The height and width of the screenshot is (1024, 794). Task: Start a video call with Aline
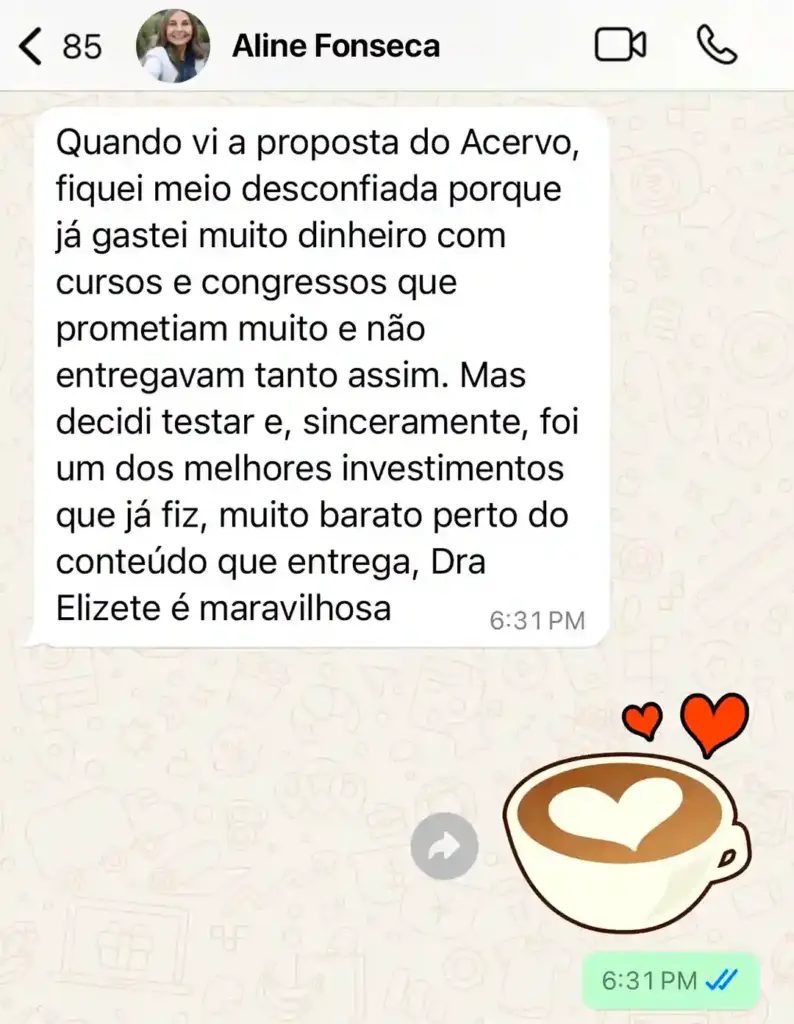620,46
